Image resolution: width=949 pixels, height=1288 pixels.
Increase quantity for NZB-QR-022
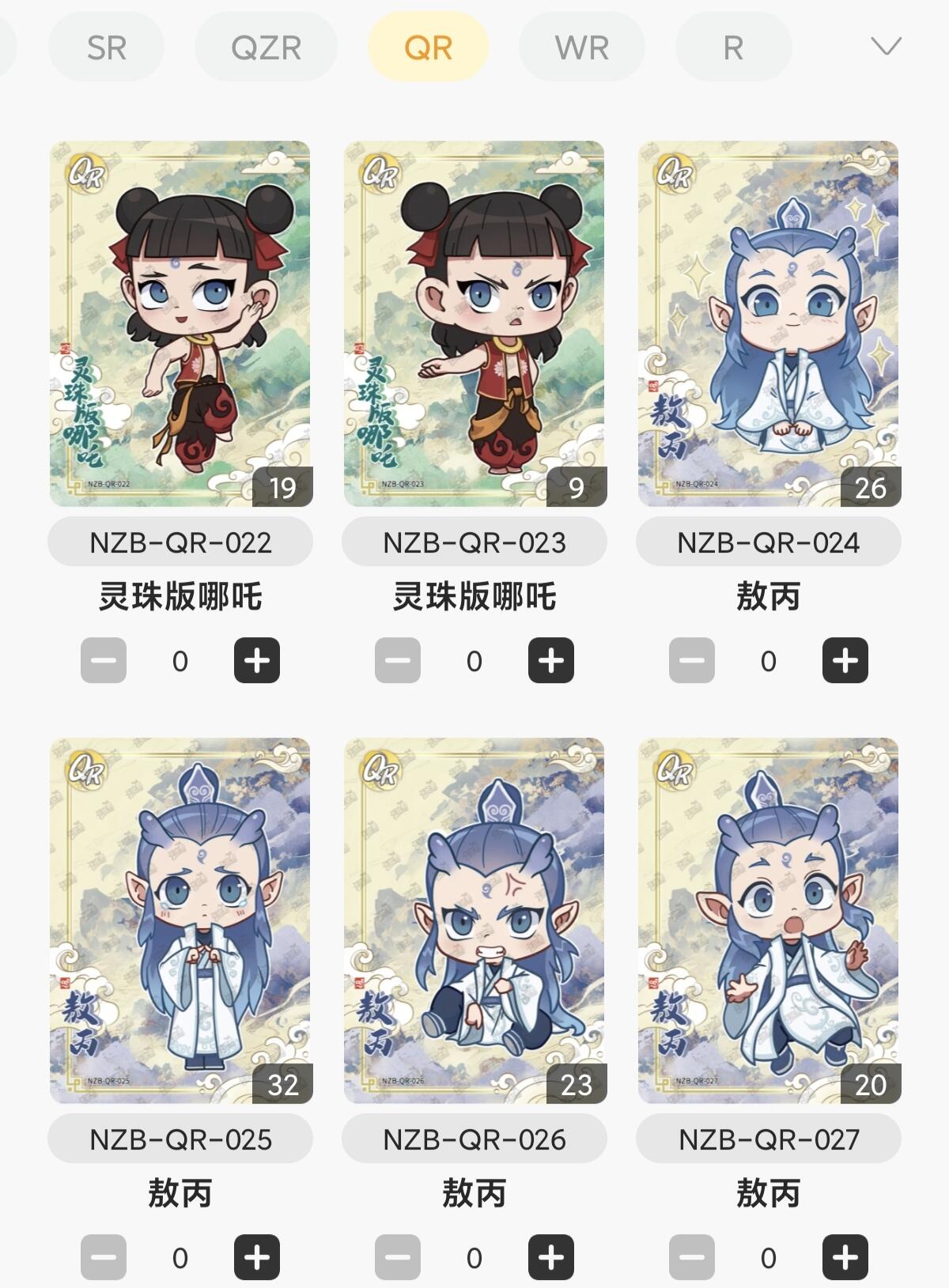tap(257, 660)
